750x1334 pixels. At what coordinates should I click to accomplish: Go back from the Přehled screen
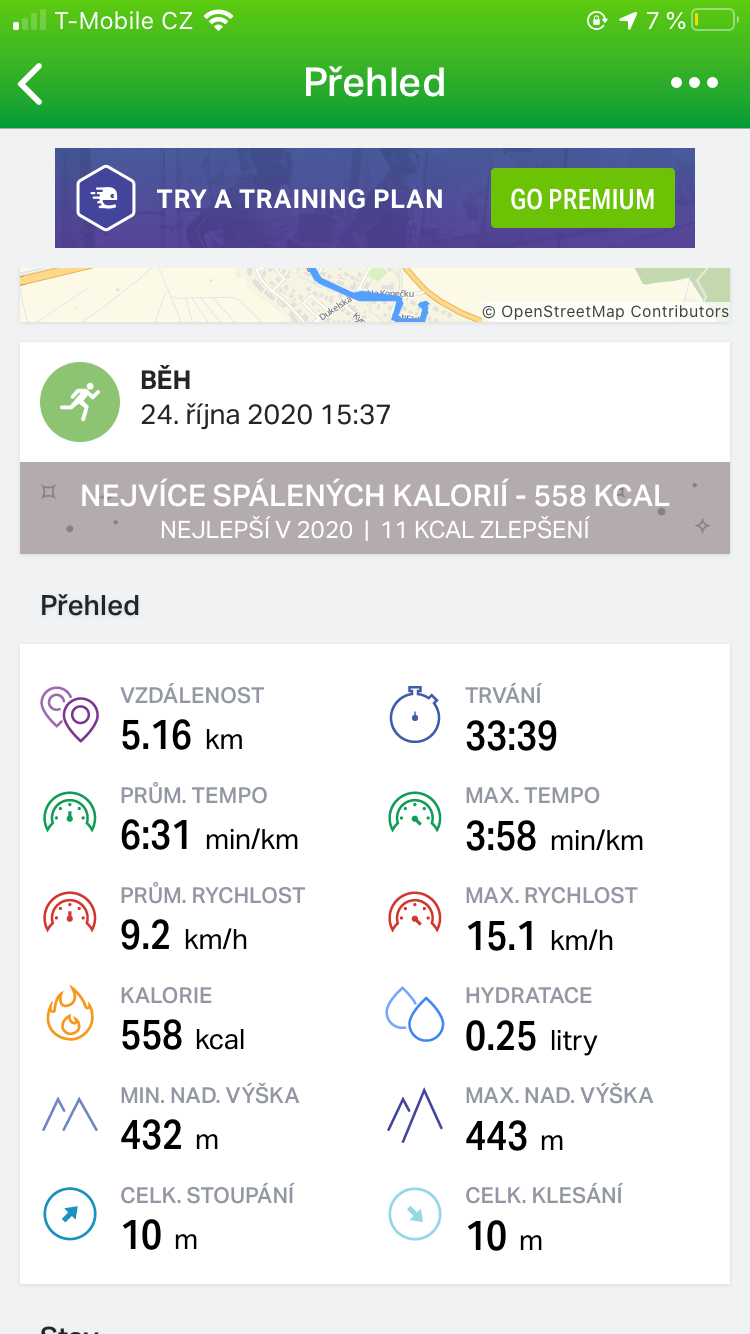[x=32, y=84]
